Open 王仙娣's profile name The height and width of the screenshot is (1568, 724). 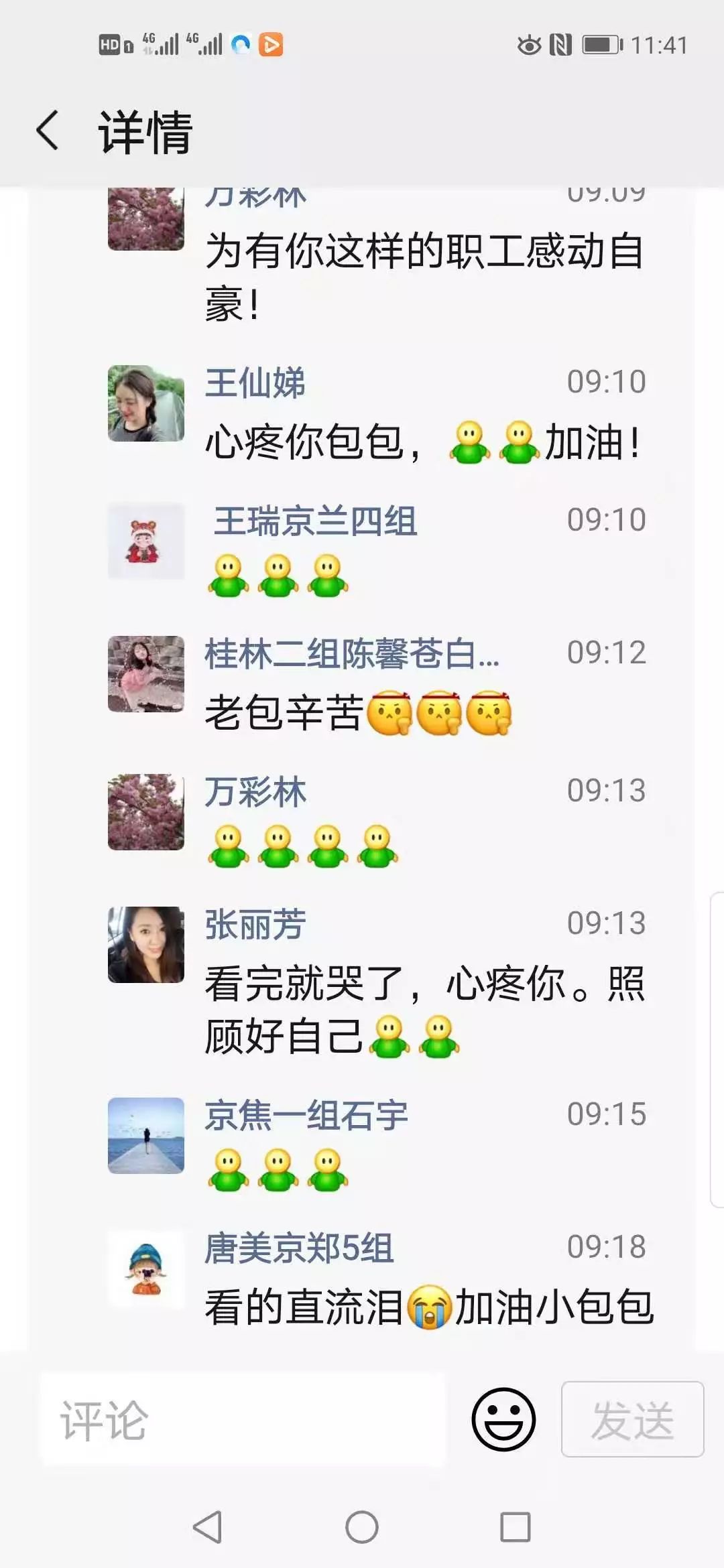pos(255,383)
